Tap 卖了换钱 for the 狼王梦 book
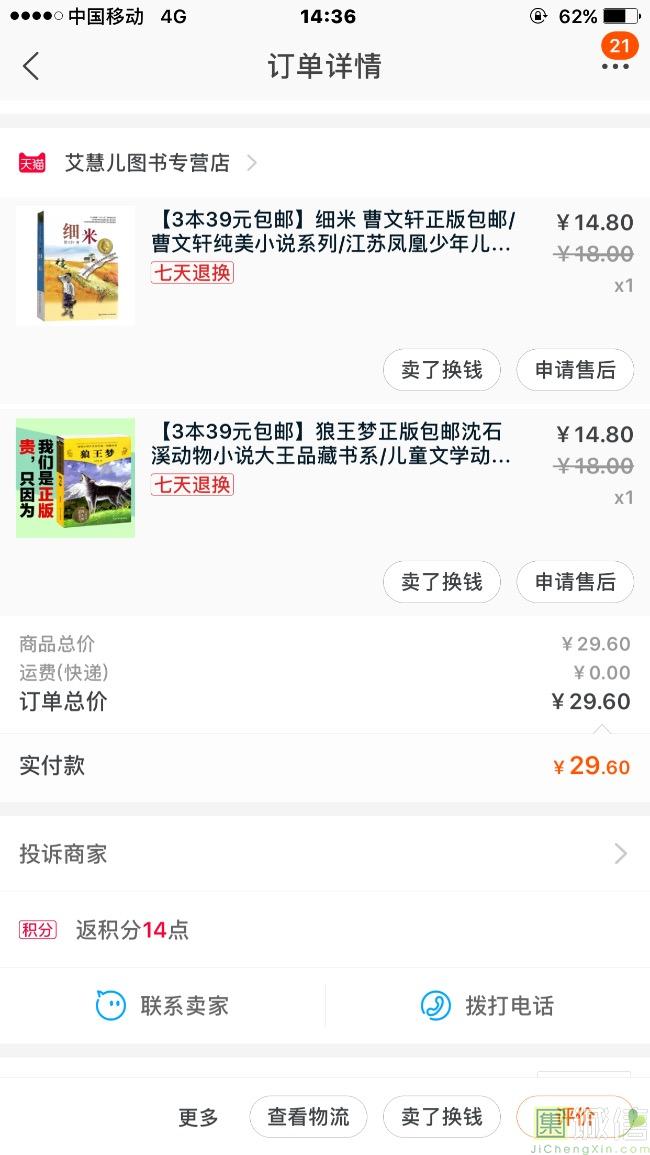650x1155 pixels. click(x=441, y=582)
